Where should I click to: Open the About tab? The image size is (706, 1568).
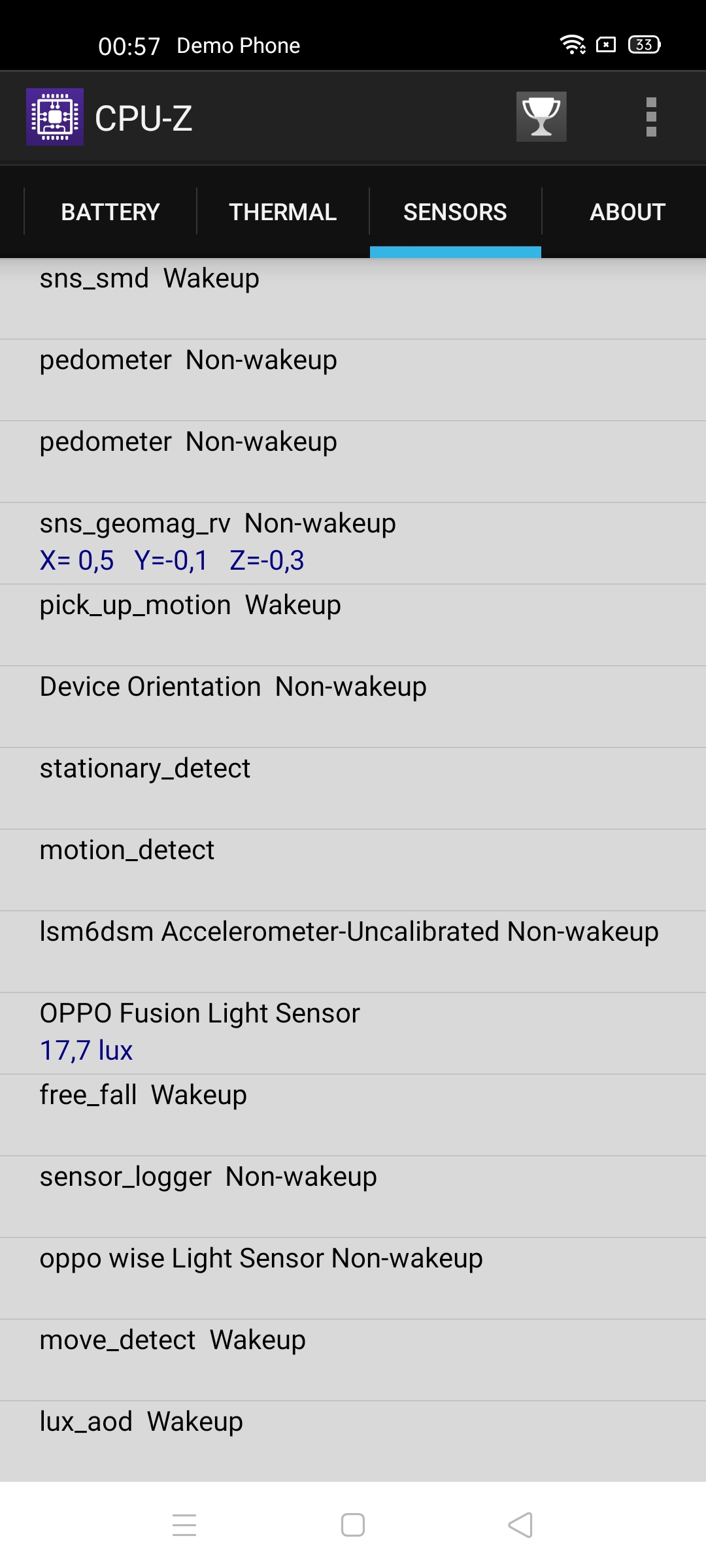627,212
